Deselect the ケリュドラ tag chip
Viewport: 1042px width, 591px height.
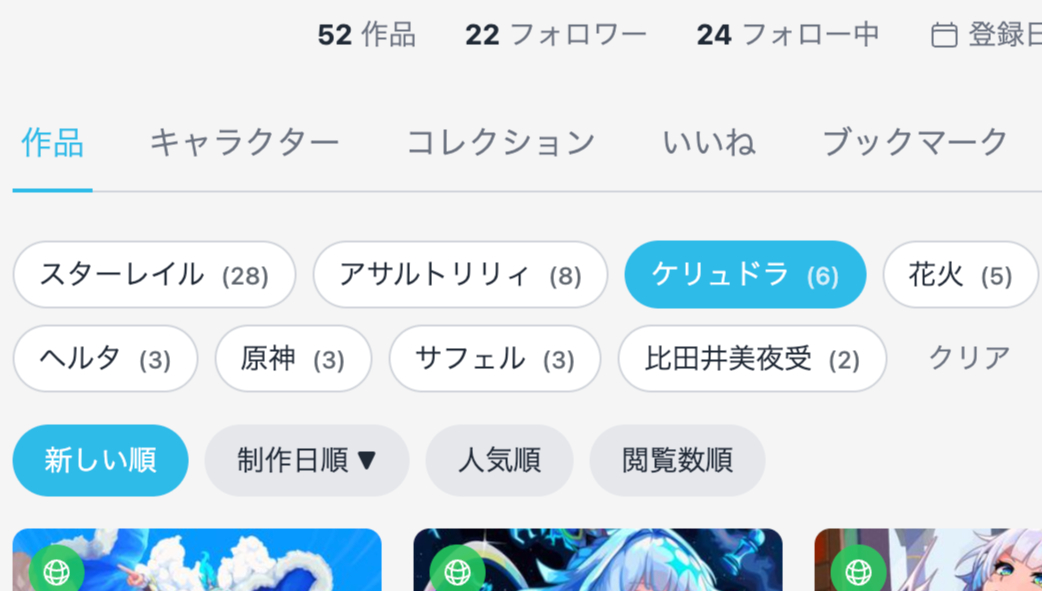click(744, 274)
